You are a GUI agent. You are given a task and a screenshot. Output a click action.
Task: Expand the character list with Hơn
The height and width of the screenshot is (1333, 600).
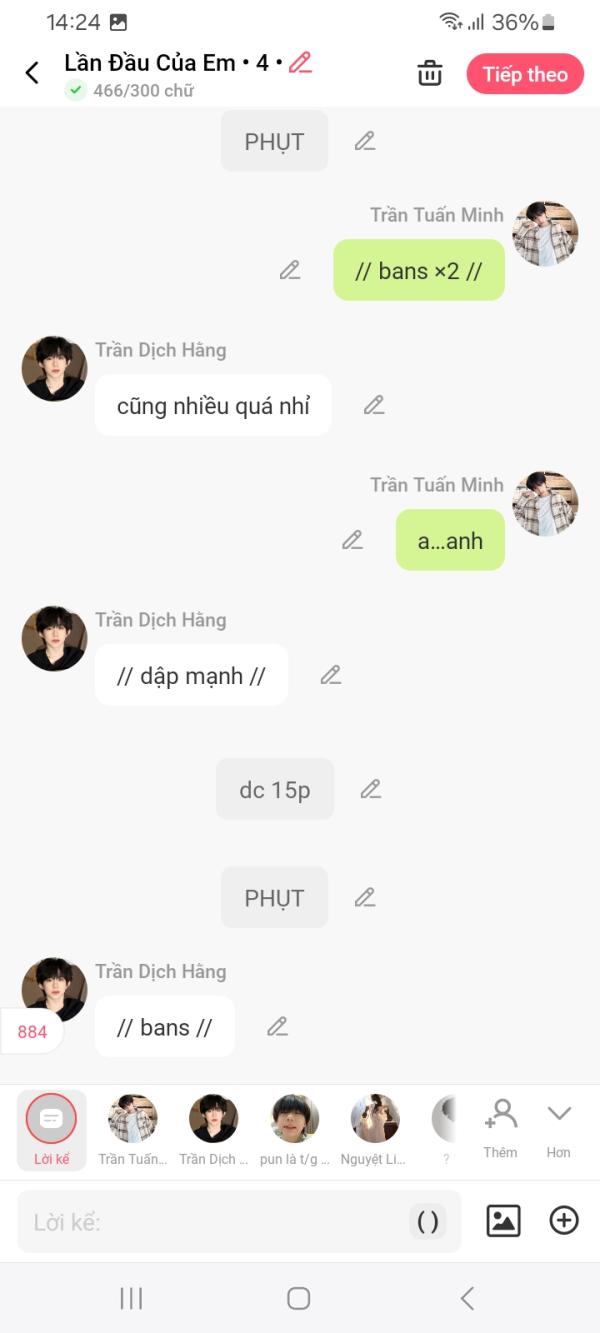558,1128
